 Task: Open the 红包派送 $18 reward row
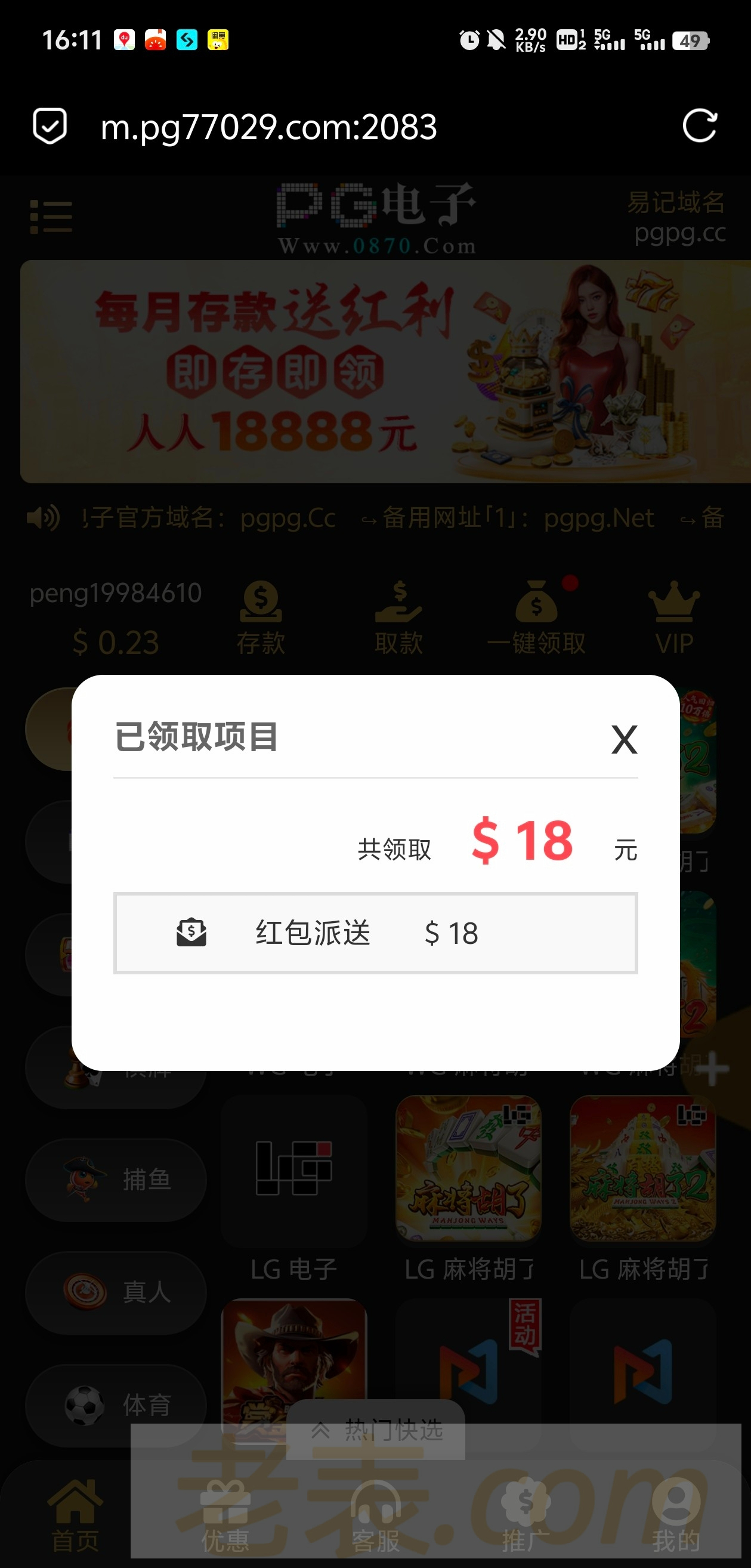coord(375,933)
